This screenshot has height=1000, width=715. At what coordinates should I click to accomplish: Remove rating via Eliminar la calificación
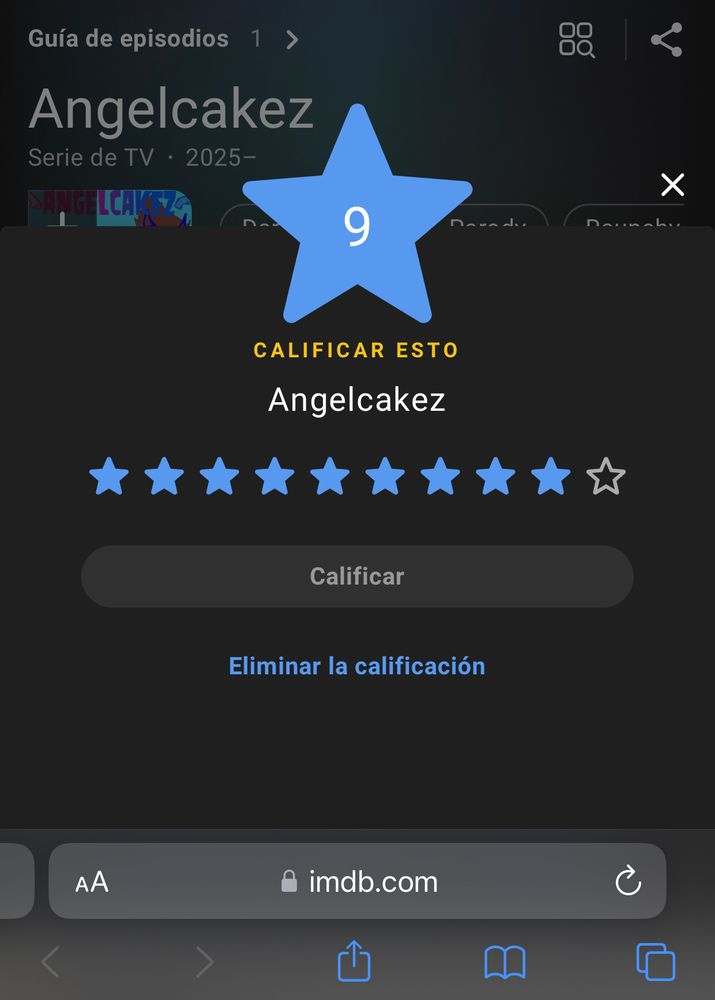click(x=357, y=666)
